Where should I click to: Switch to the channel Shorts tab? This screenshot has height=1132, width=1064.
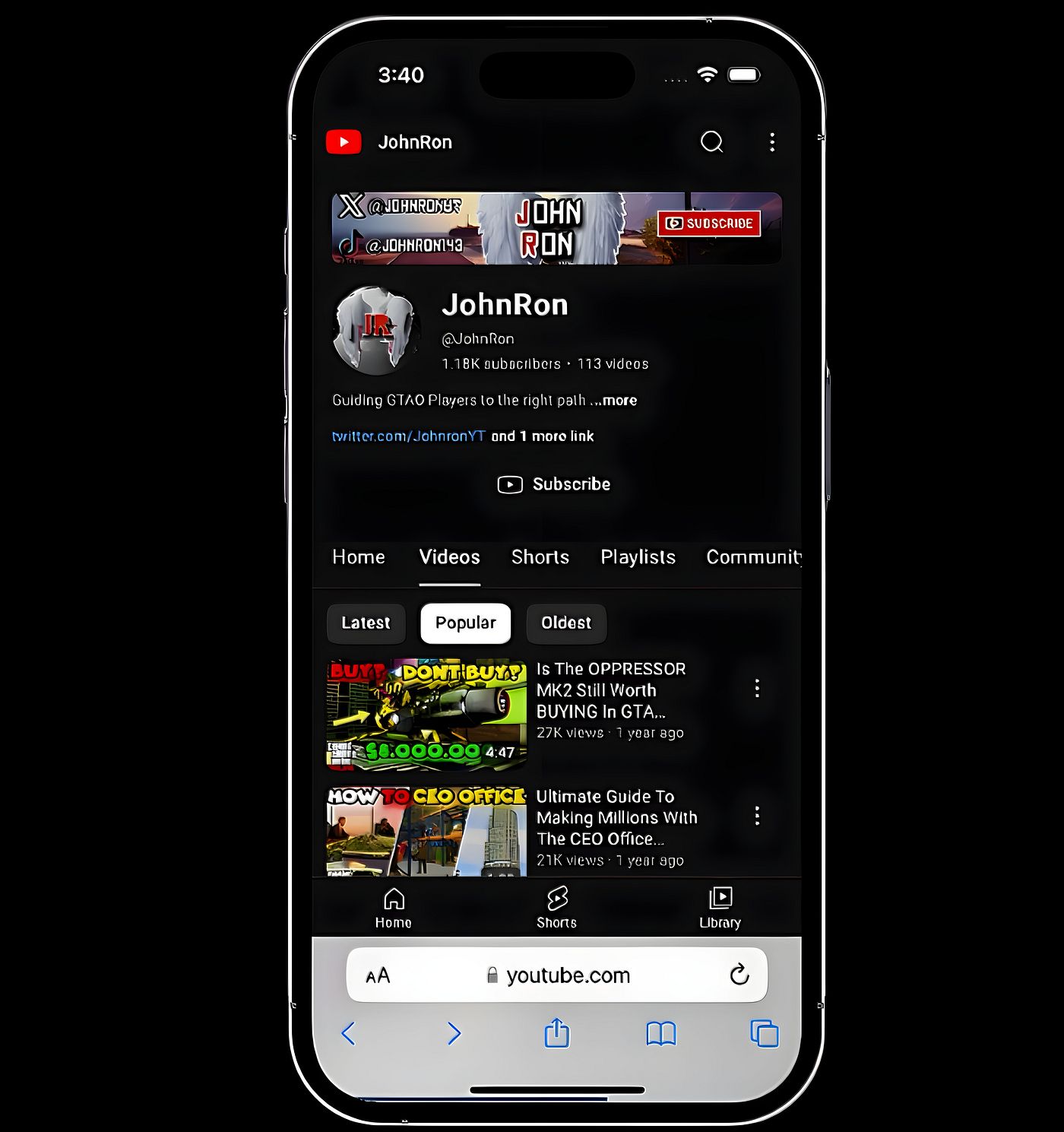click(x=540, y=557)
